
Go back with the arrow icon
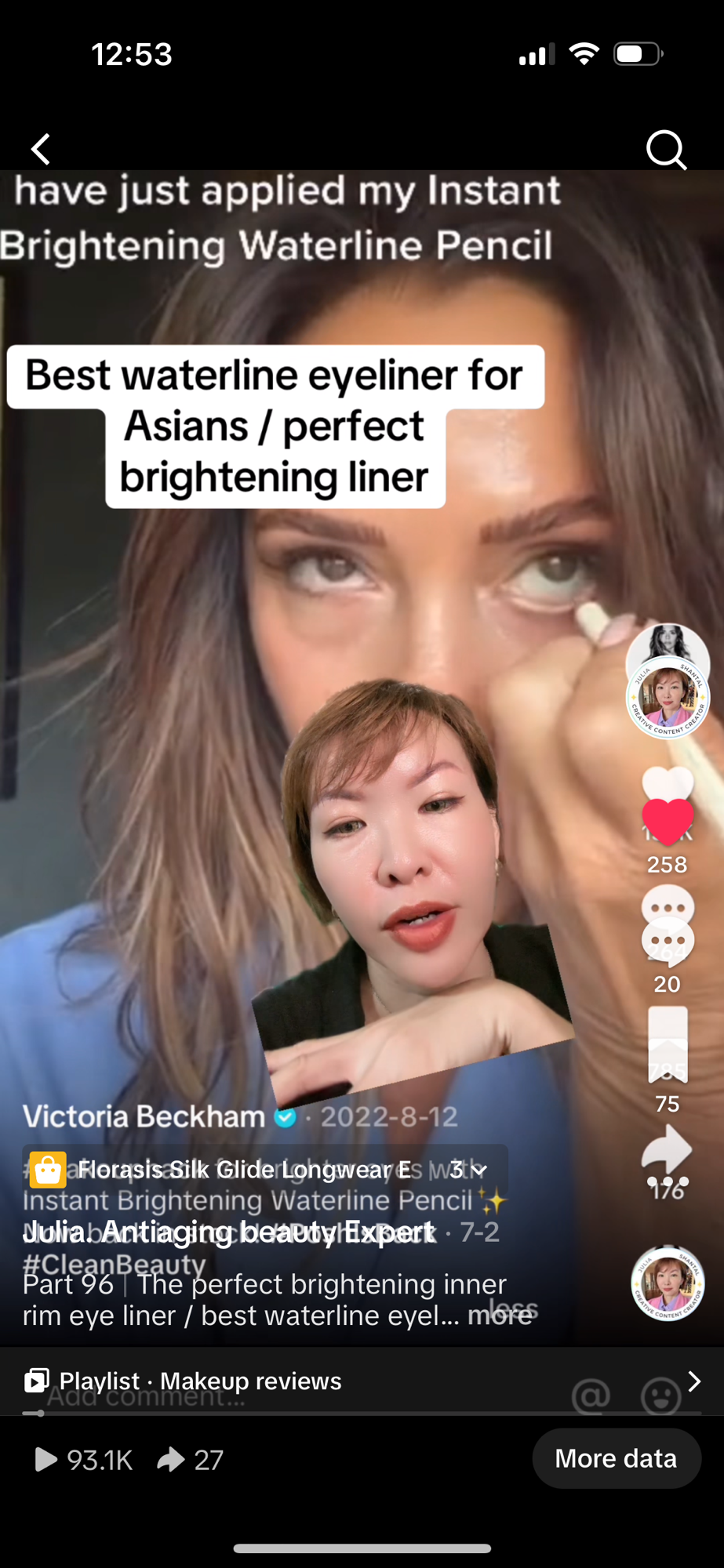(x=41, y=149)
